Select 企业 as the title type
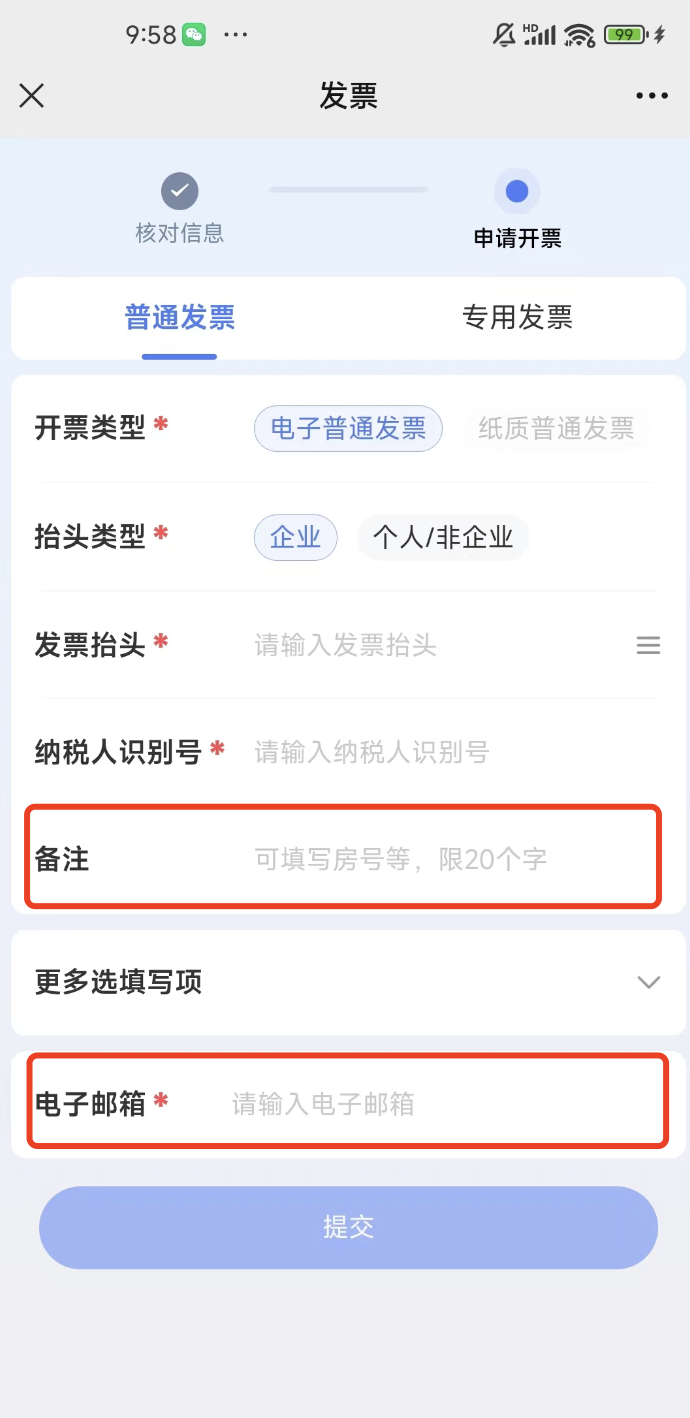 click(296, 537)
